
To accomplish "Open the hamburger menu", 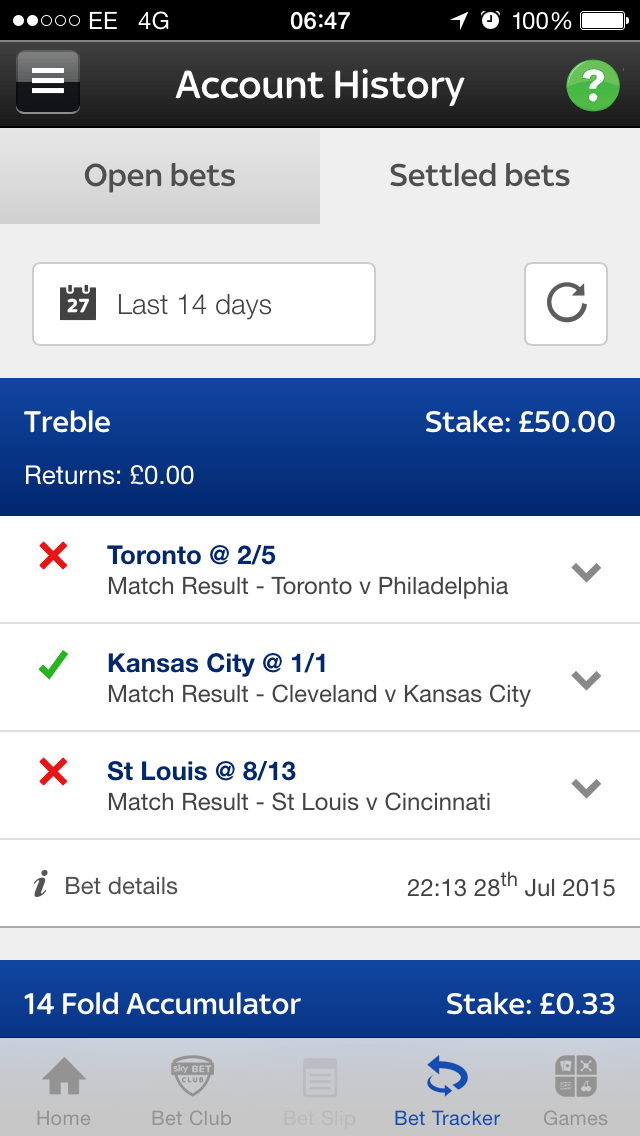I will point(48,82).
